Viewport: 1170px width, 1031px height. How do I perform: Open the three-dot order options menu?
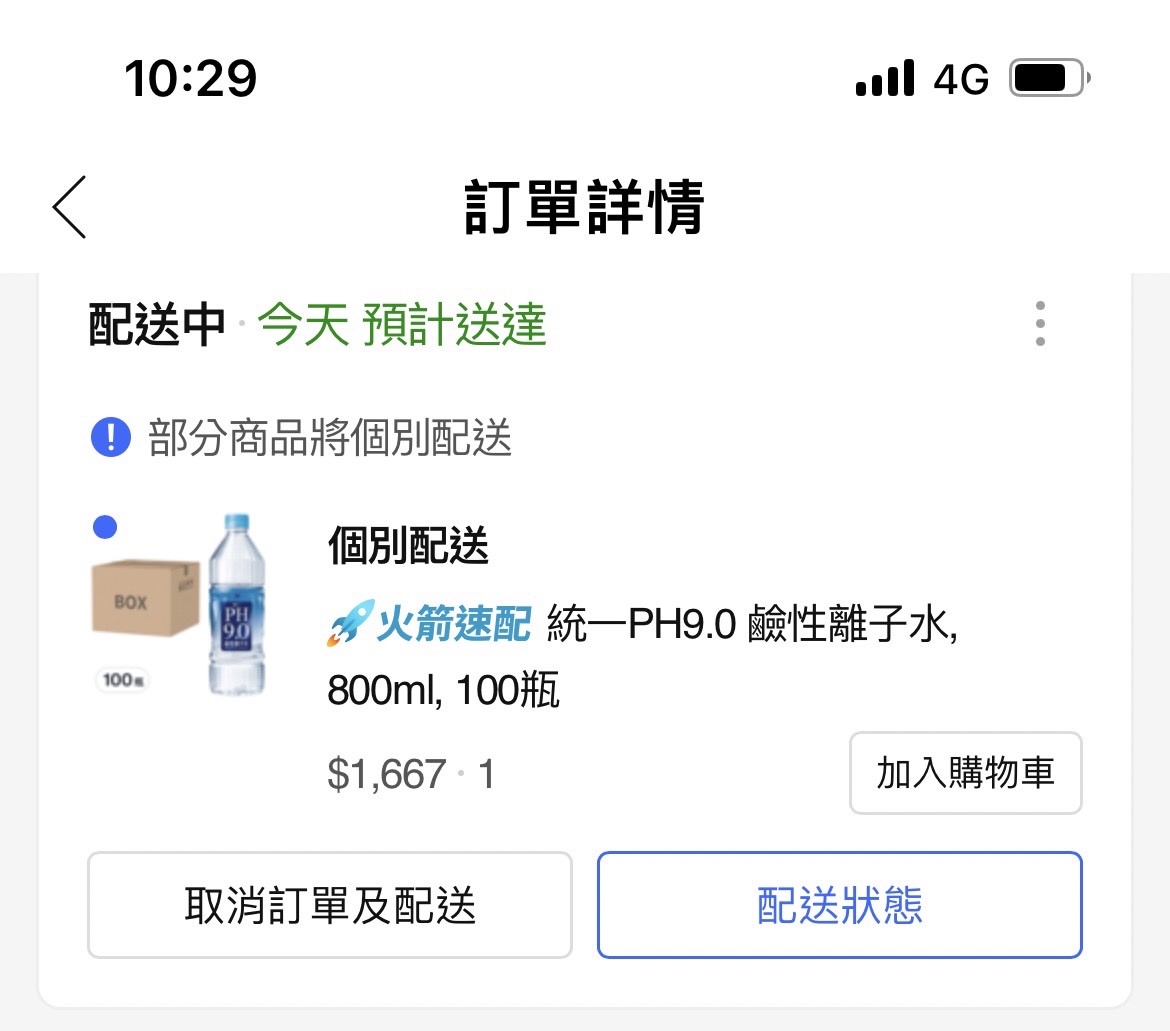[1040, 324]
